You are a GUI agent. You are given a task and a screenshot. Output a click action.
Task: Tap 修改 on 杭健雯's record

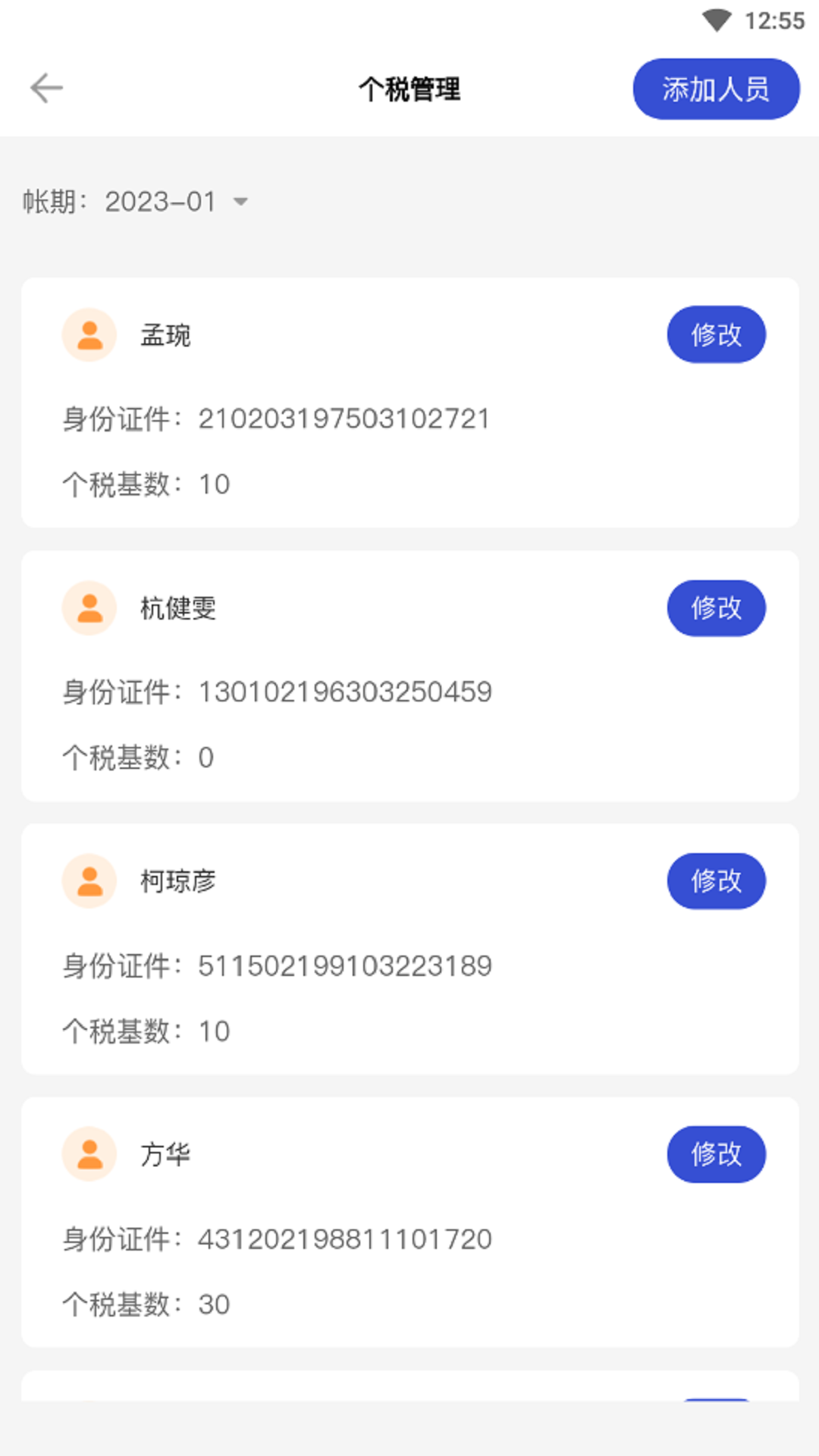click(x=716, y=607)
